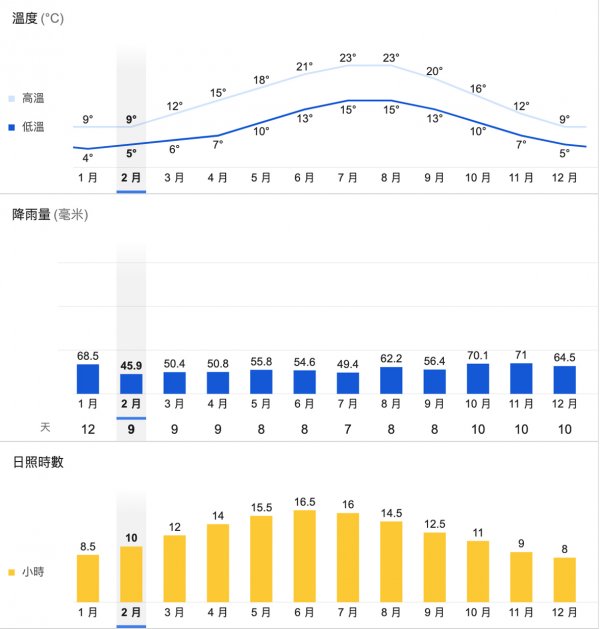Image resolution: width=600 pixels, height=629 pixels.
Task: Select May in the daylight hours chart
Action: [261, 610]
